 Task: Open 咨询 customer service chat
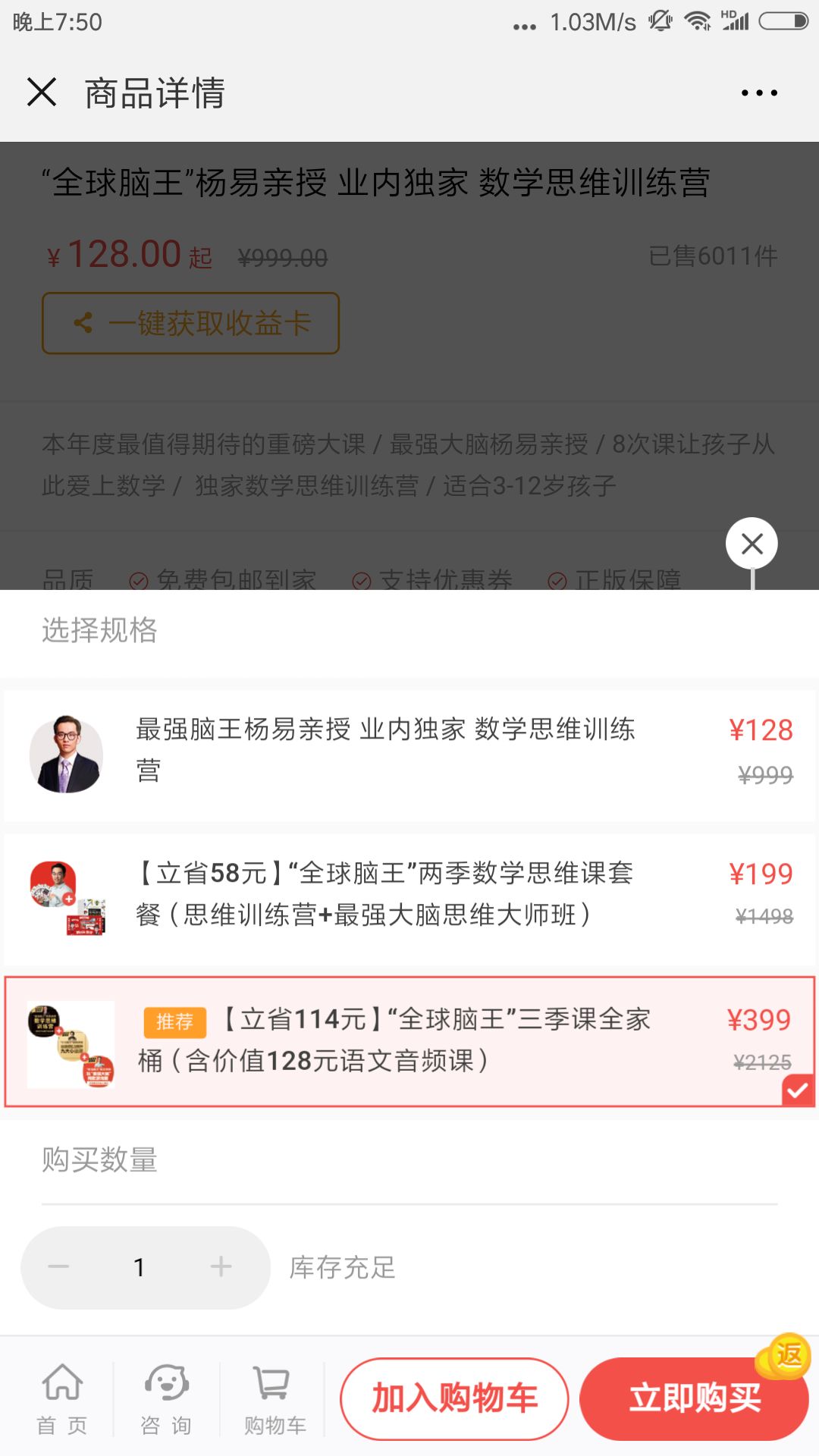[166, 1398]
